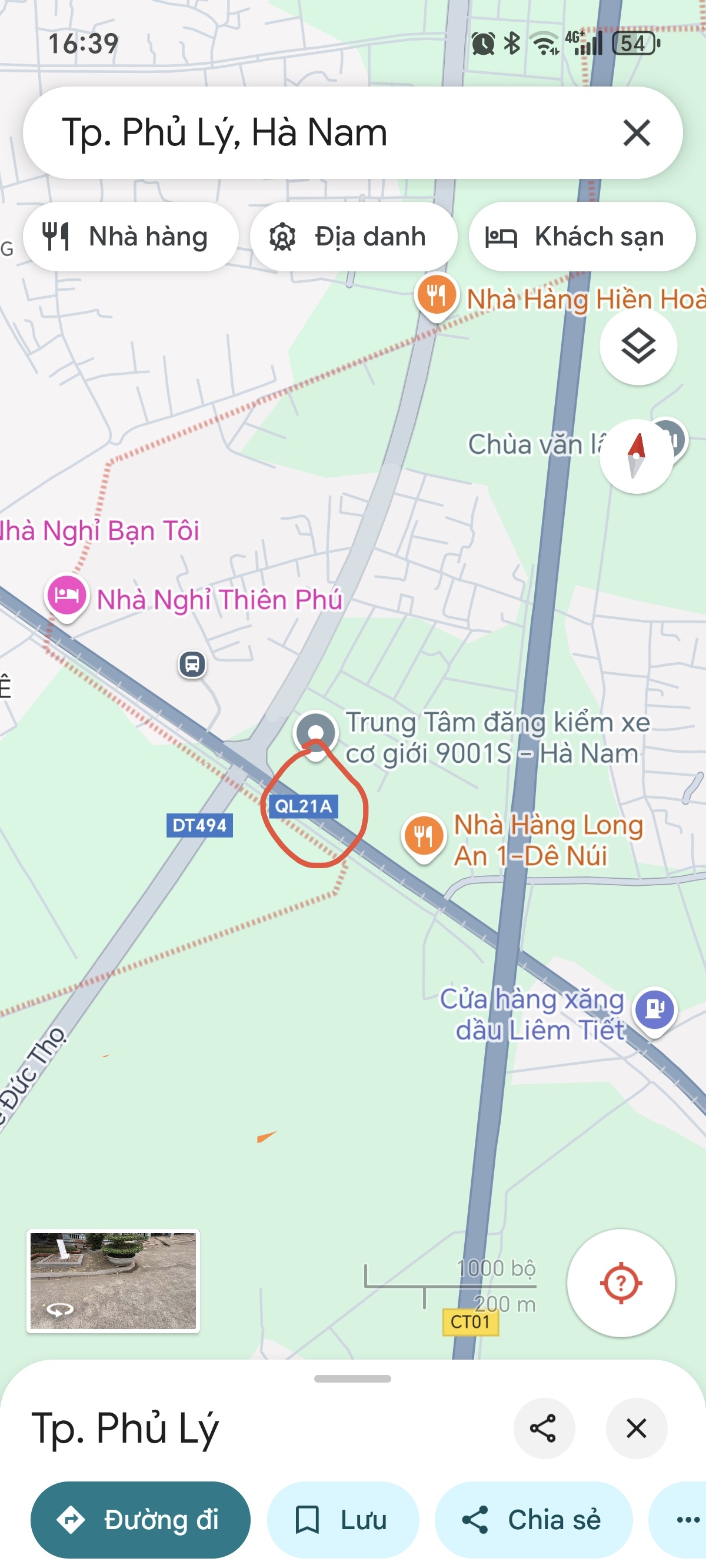Choose the Khách sạn chip

click(581, 237)
